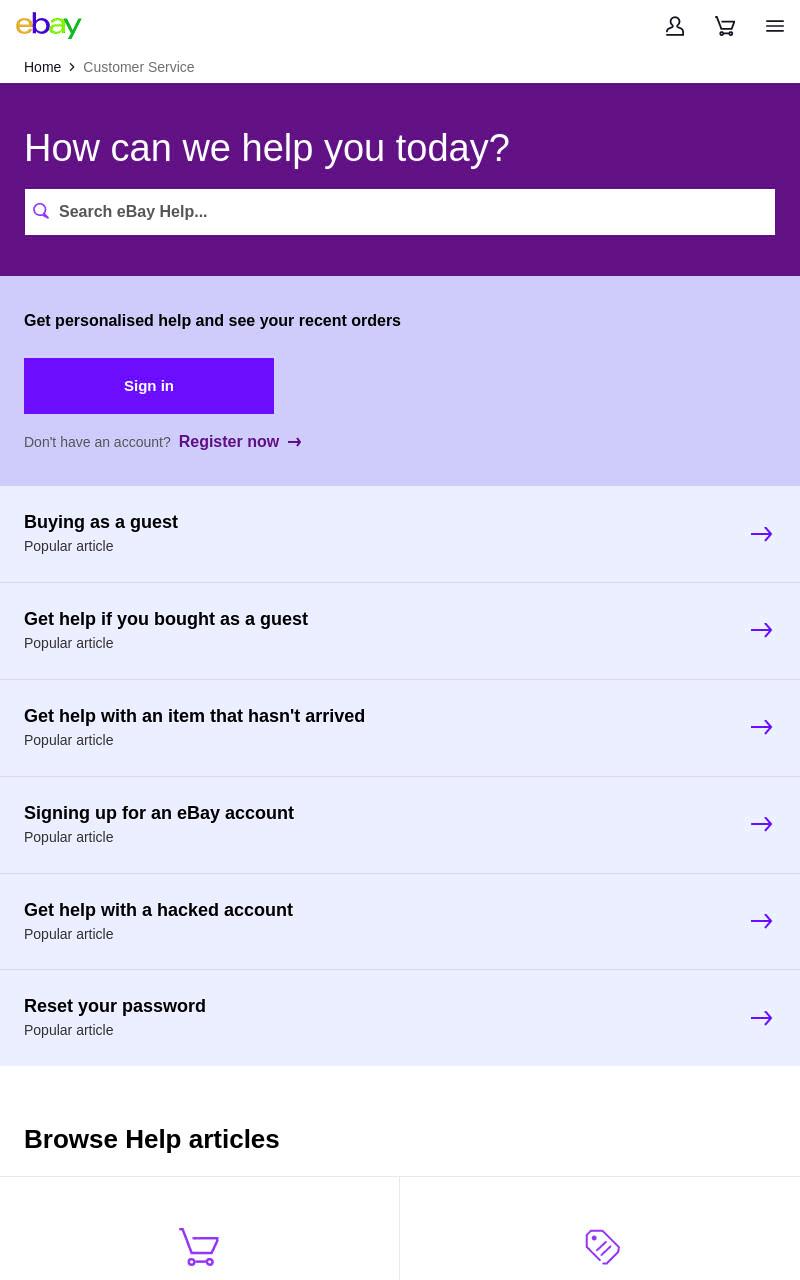The image size is (800, 1280).
Task: Open the shopping cart
Action: pos(725,26)
